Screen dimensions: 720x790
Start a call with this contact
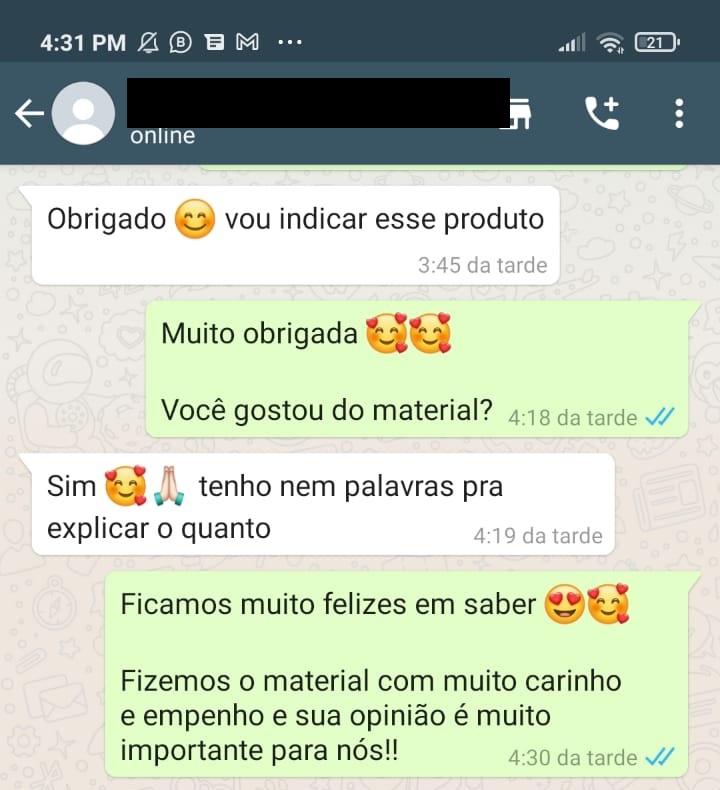[602, 114]
